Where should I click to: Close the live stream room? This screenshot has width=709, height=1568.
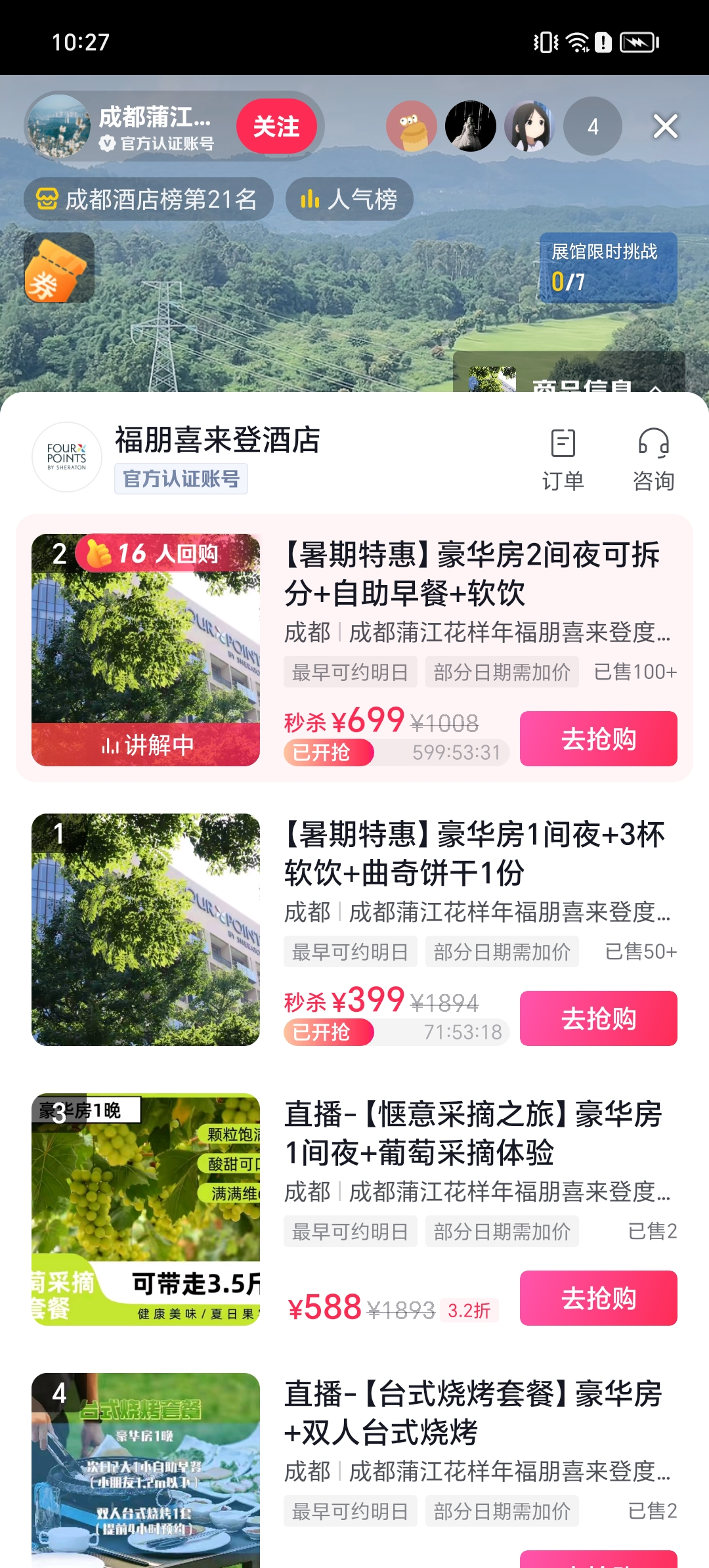(665, 126)
